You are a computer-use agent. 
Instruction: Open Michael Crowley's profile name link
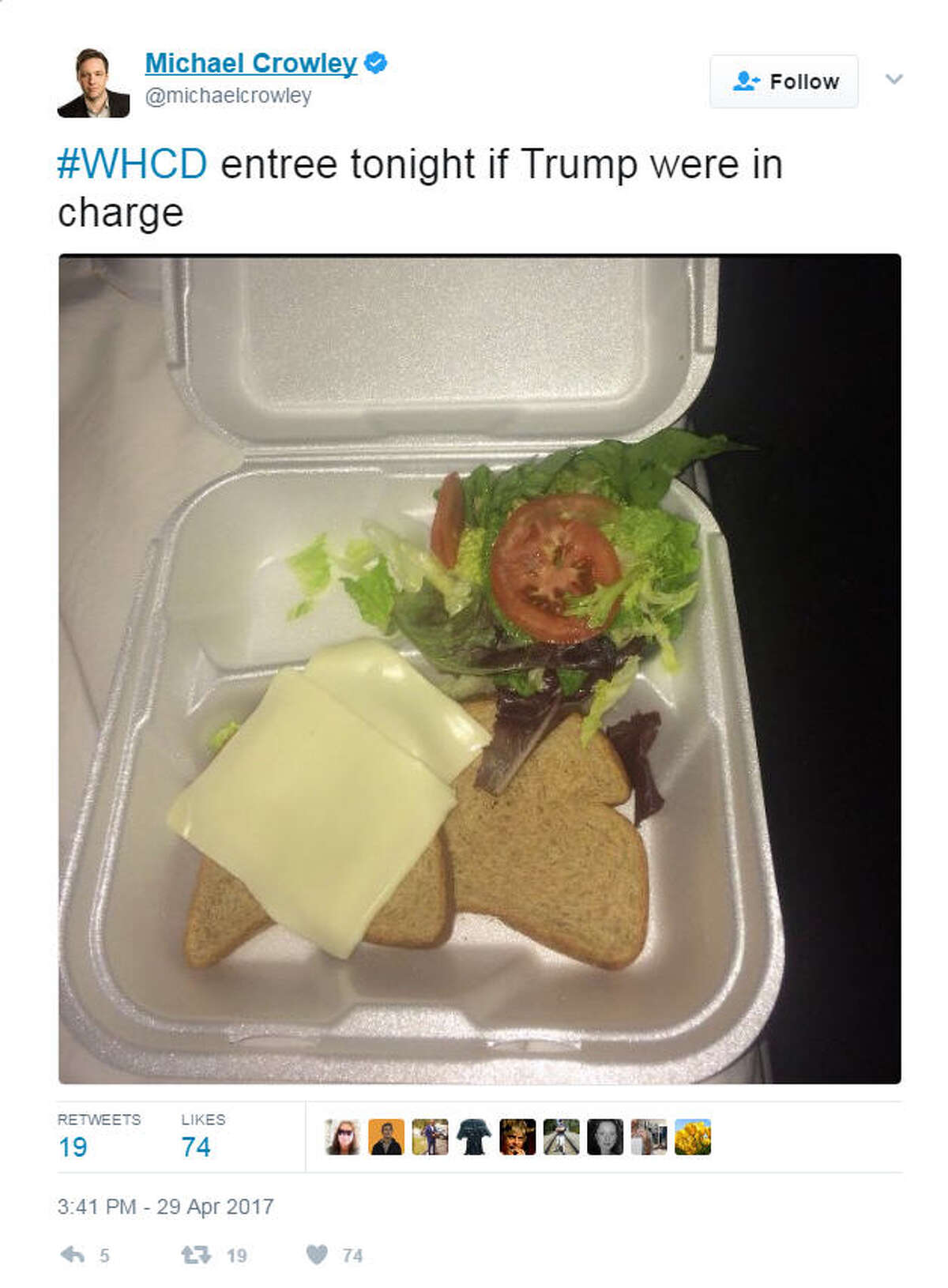point(250,63)
